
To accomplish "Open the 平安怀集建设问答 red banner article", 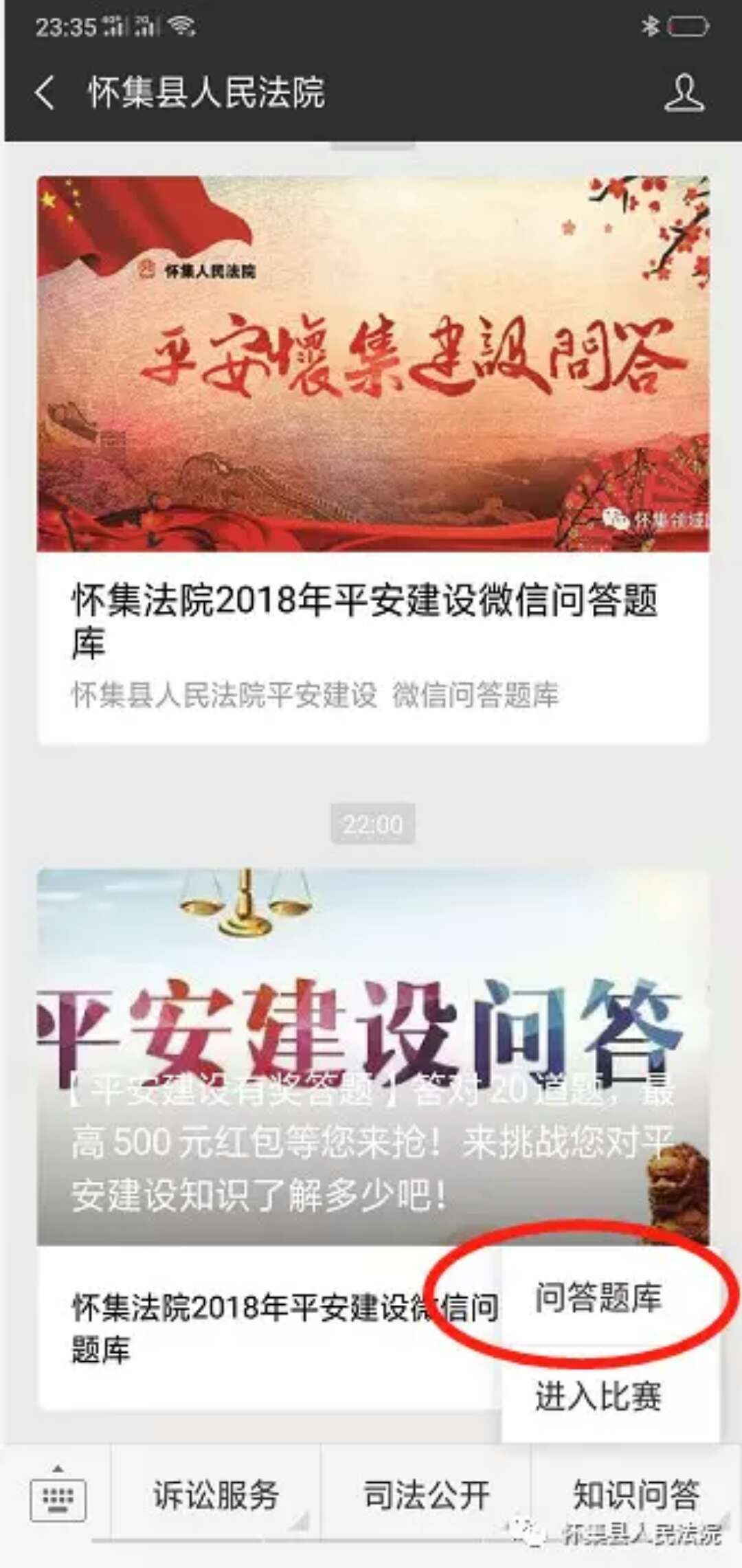I will (373, 364).
